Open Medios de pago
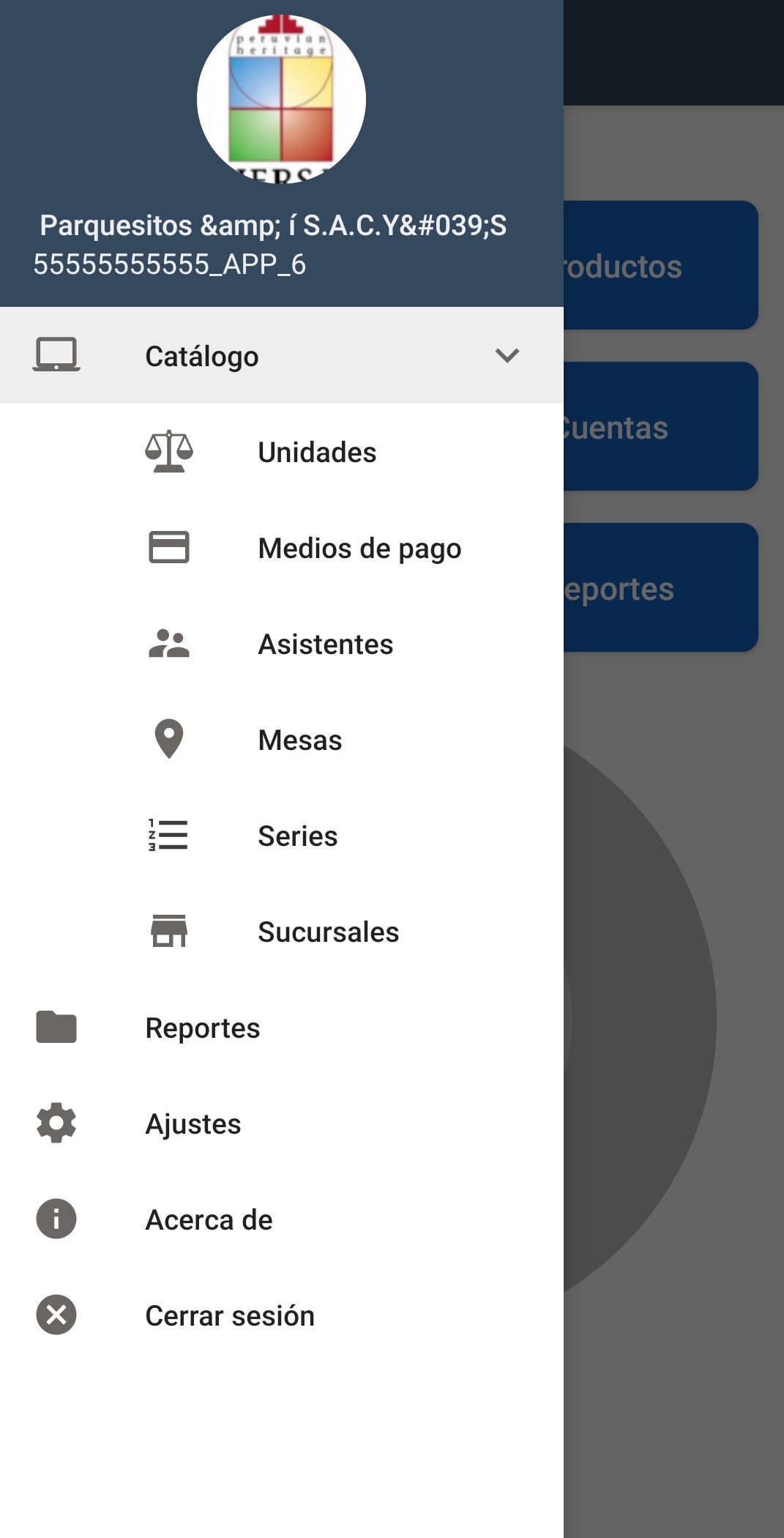 pos(282,548)
